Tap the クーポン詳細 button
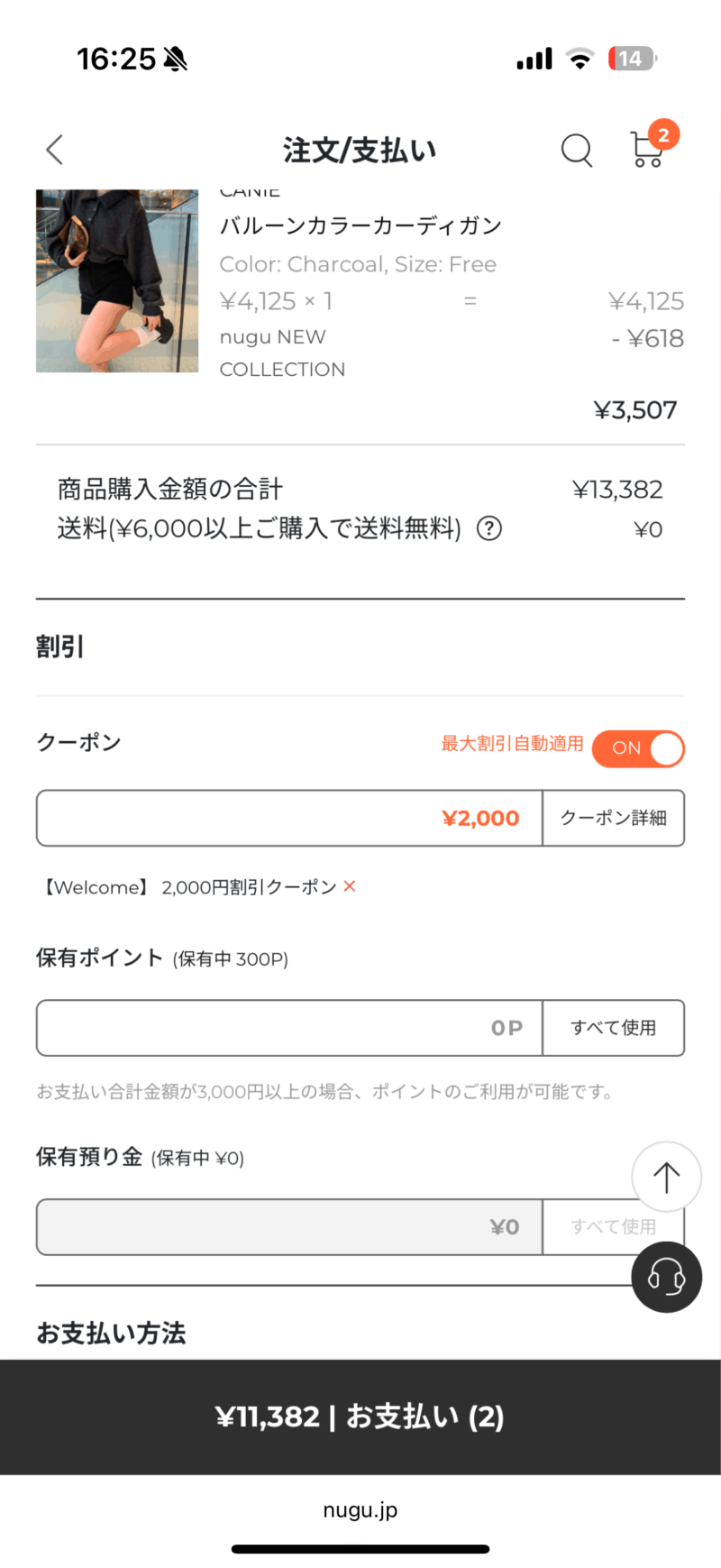This screenshot has width=721, height=1568. coord(614,818)
